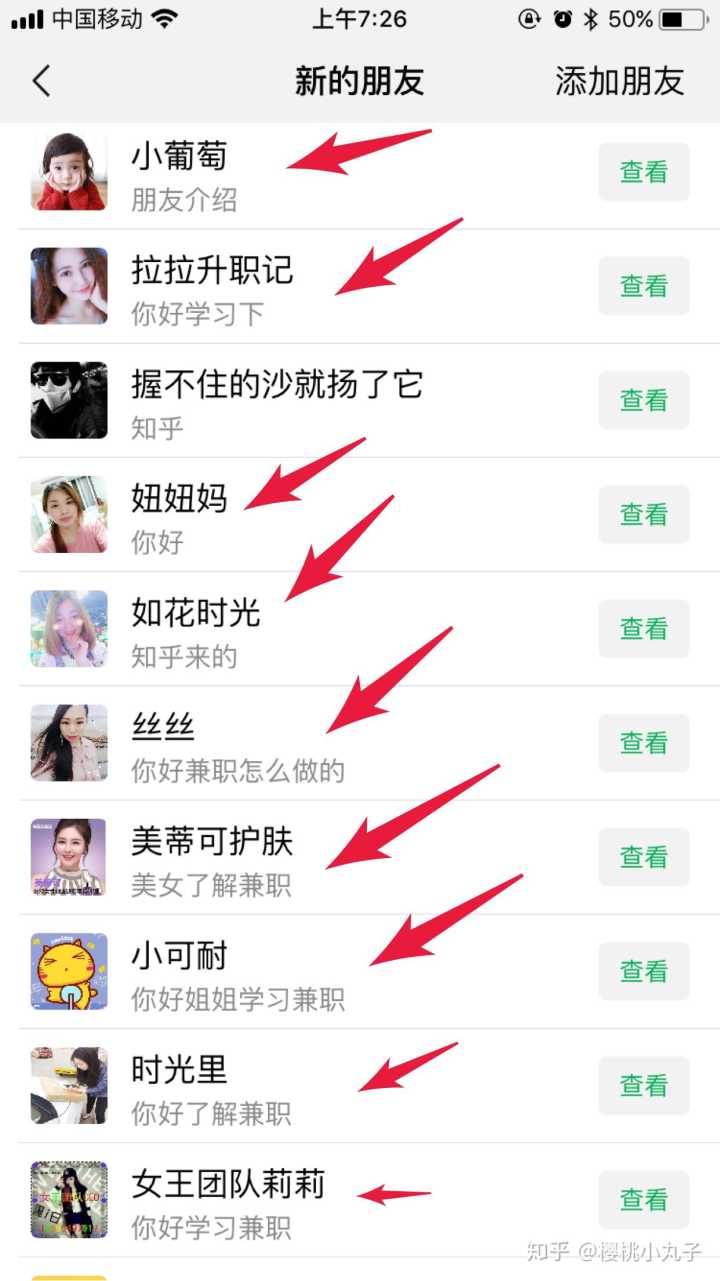Screen dimensions: 720x1281
Task: Tap 查看 for 小葡萄's request
Action: (x=644, y=172)
